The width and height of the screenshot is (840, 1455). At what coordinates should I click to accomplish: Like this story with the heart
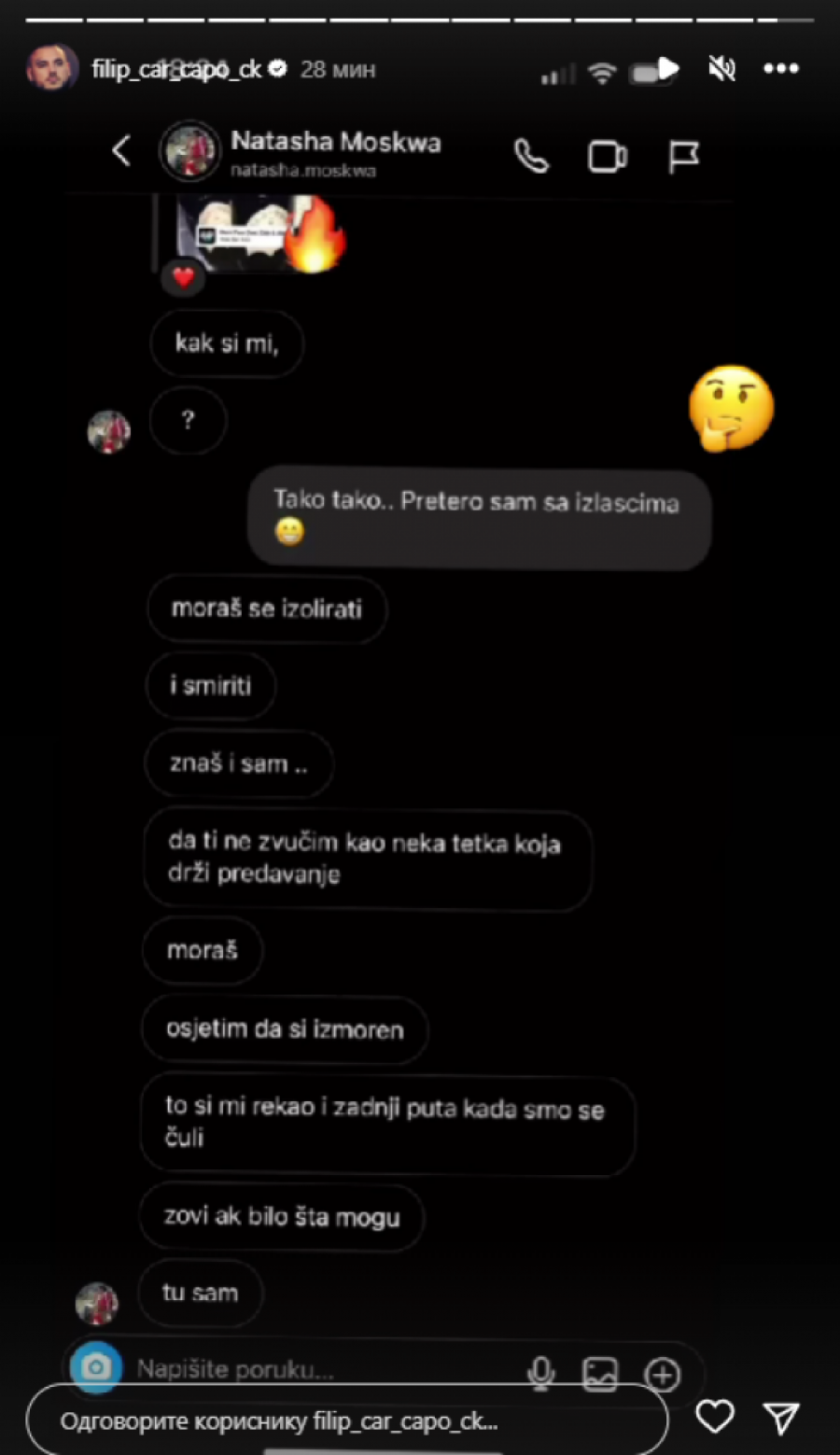pyautogui.click(x=715, y=1417)
